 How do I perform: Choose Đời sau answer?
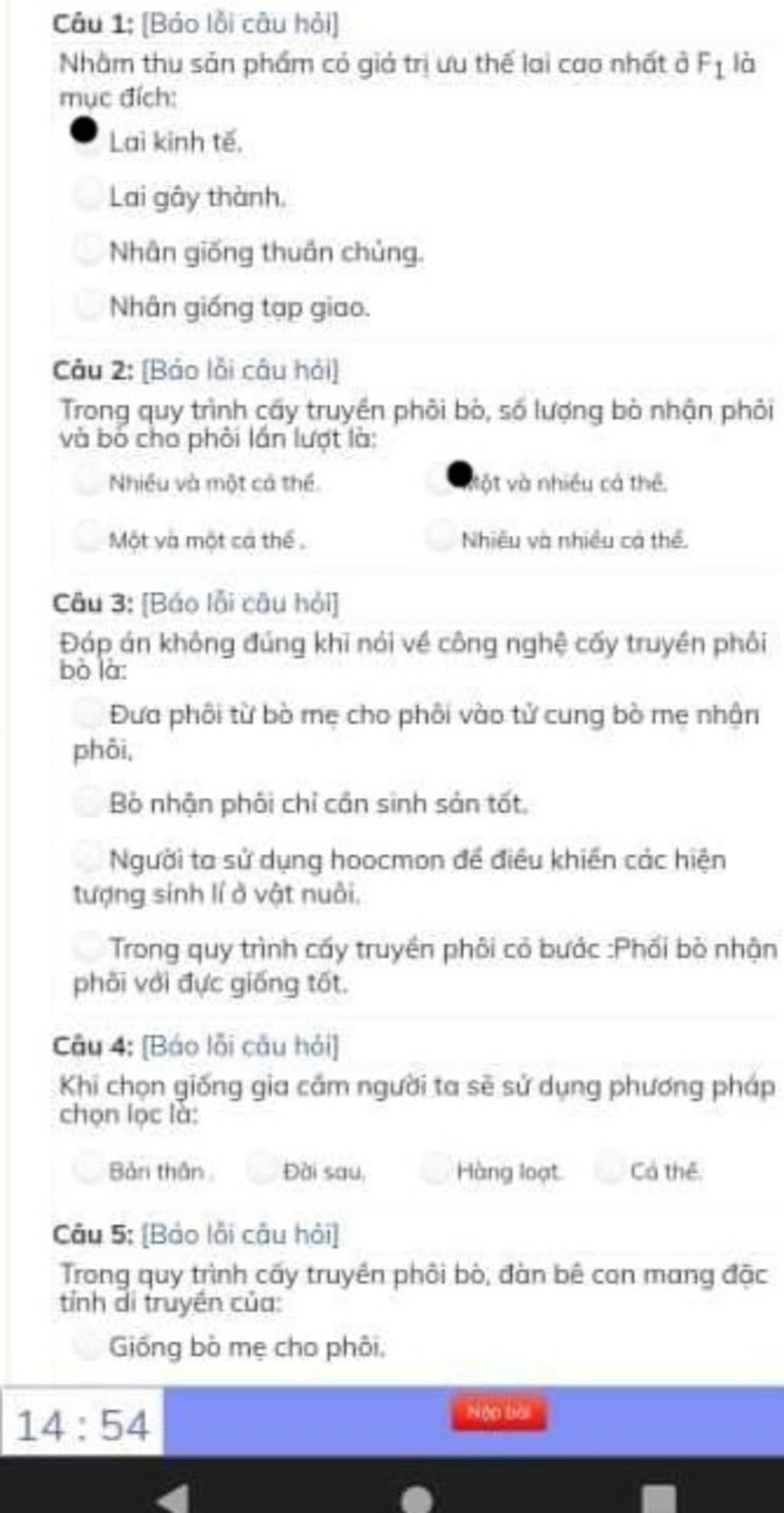(262, 1170)
